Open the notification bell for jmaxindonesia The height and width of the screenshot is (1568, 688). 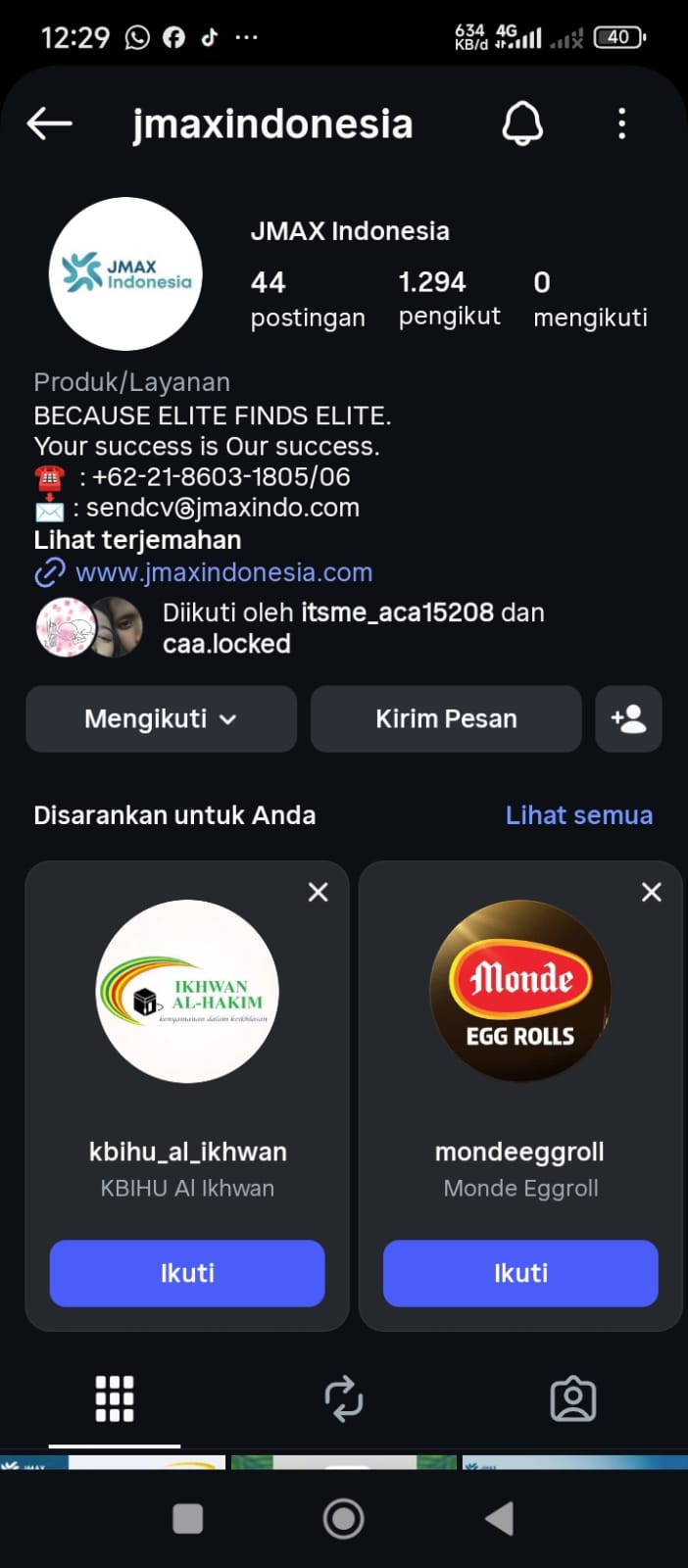tap(522, 123)
